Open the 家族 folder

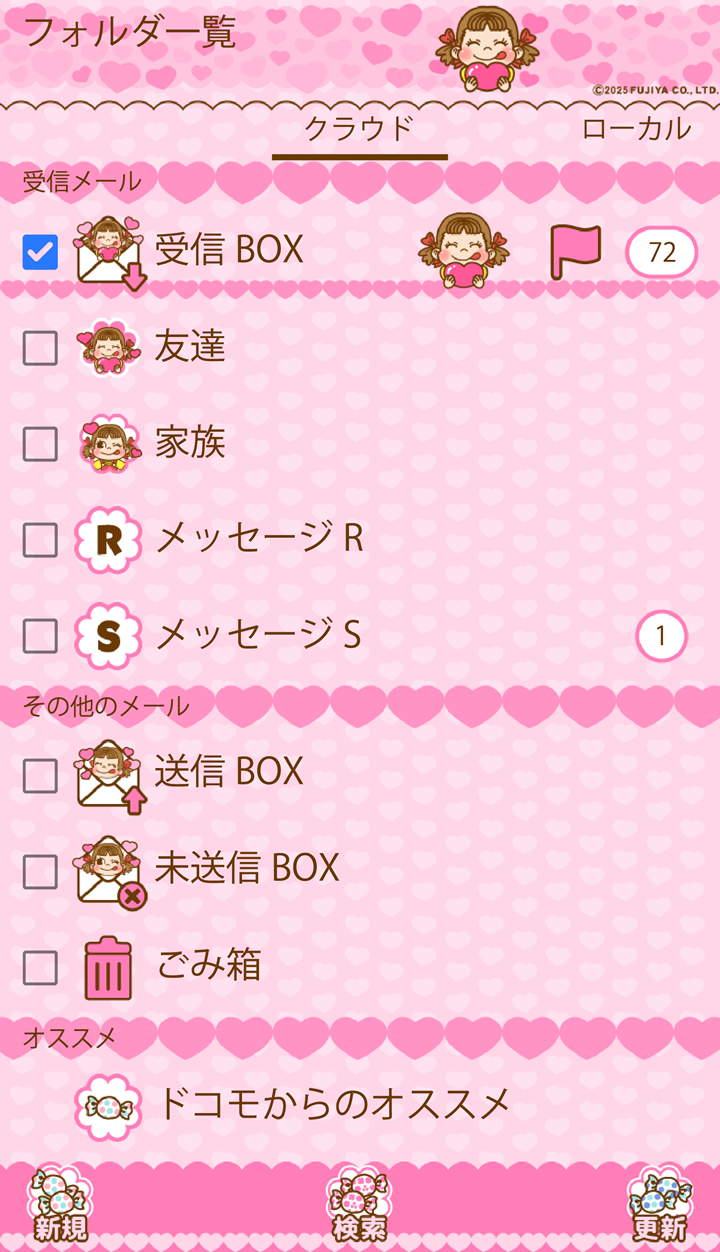pos(190,442)
